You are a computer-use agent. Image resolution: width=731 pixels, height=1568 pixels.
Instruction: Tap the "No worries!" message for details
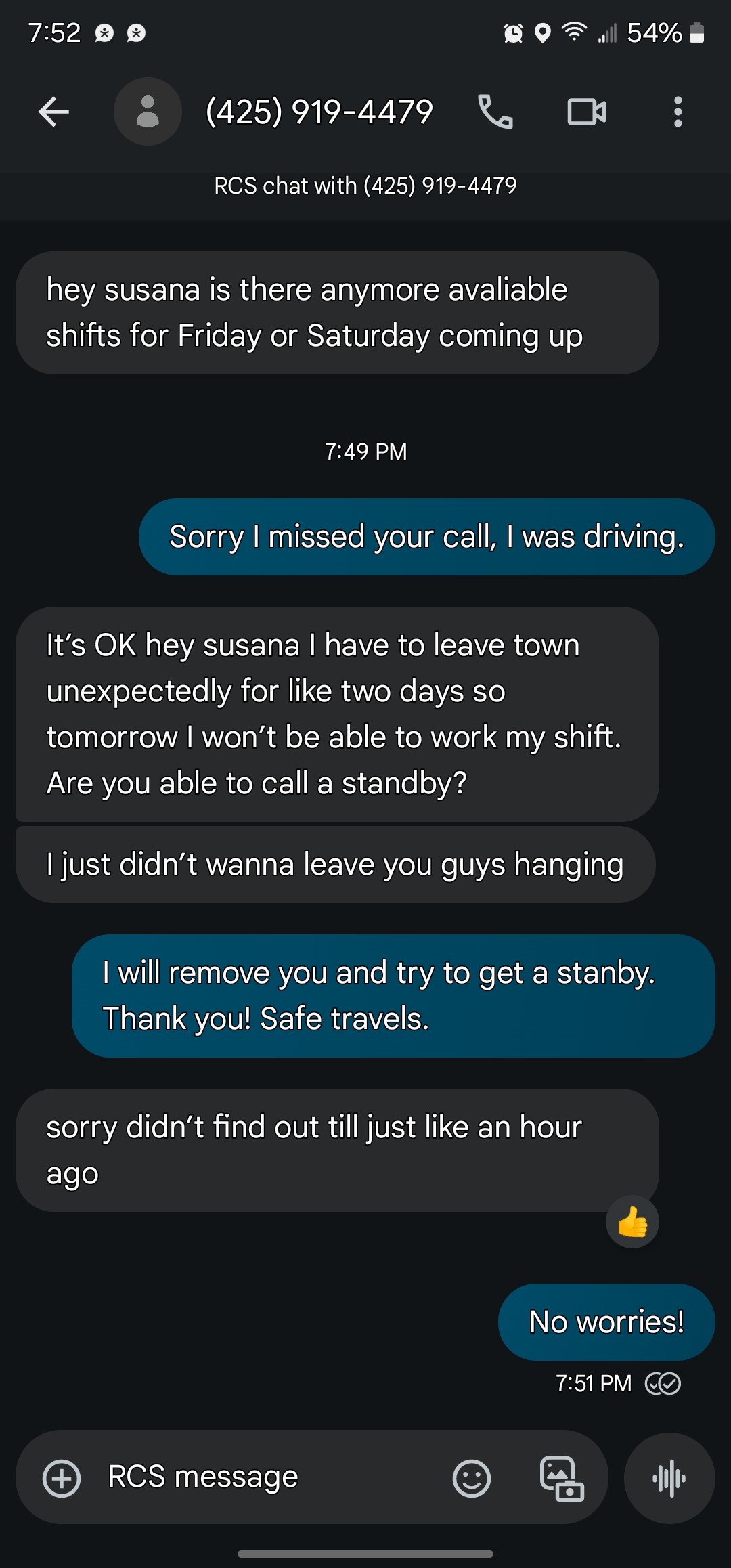(606, 1322)
